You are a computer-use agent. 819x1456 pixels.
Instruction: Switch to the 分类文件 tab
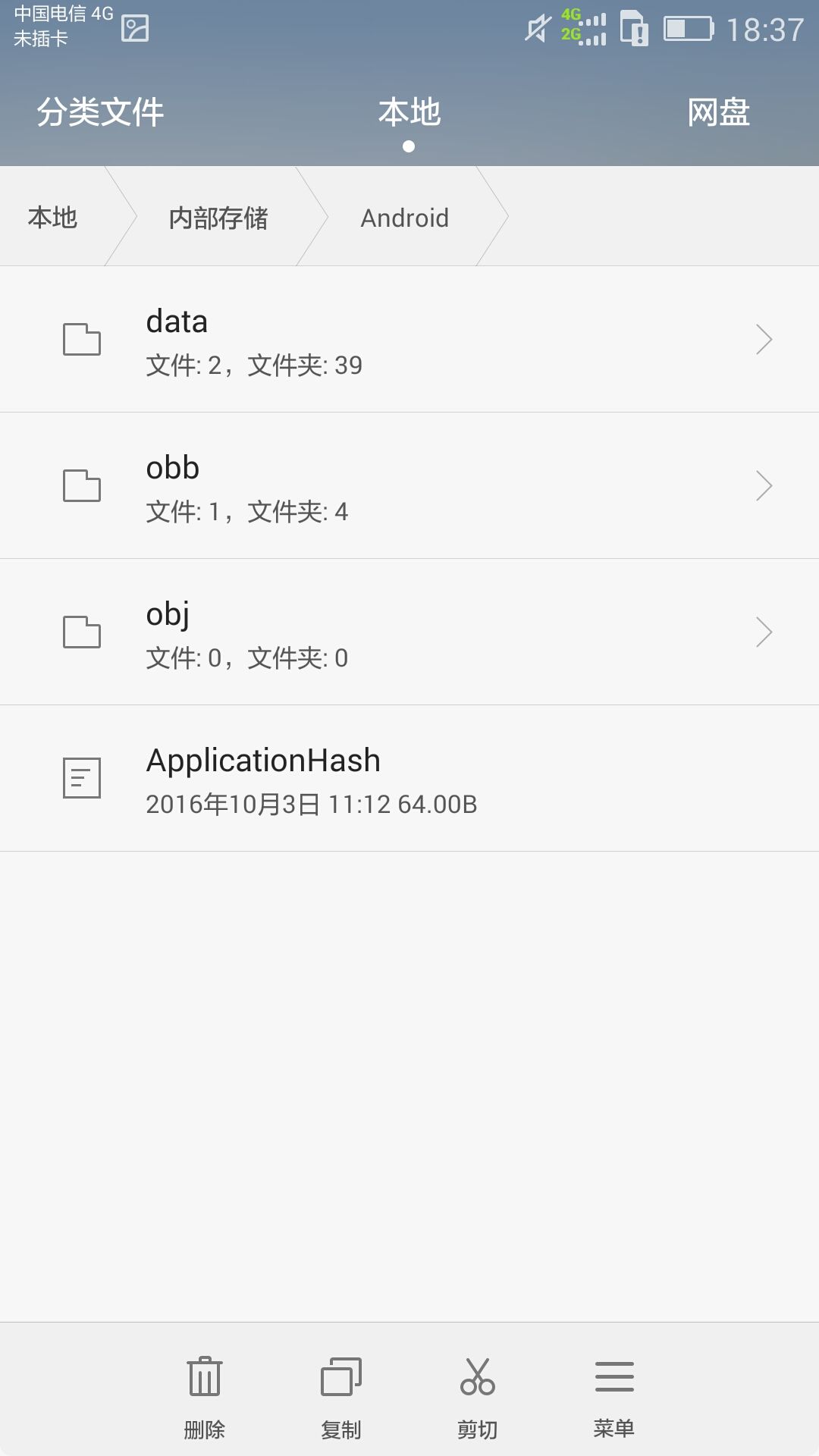100,113
